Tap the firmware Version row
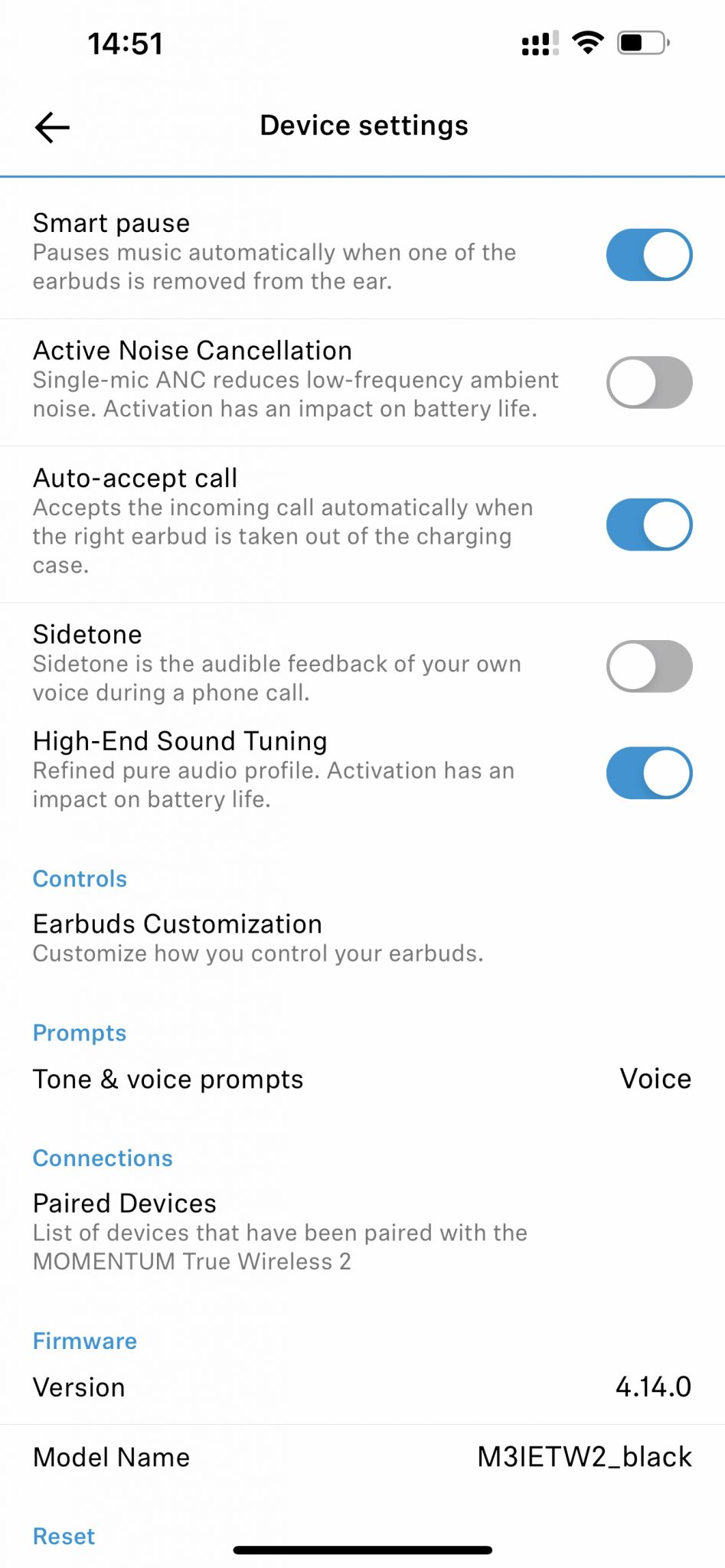 pyautogui.click(x=362, y=1387)
